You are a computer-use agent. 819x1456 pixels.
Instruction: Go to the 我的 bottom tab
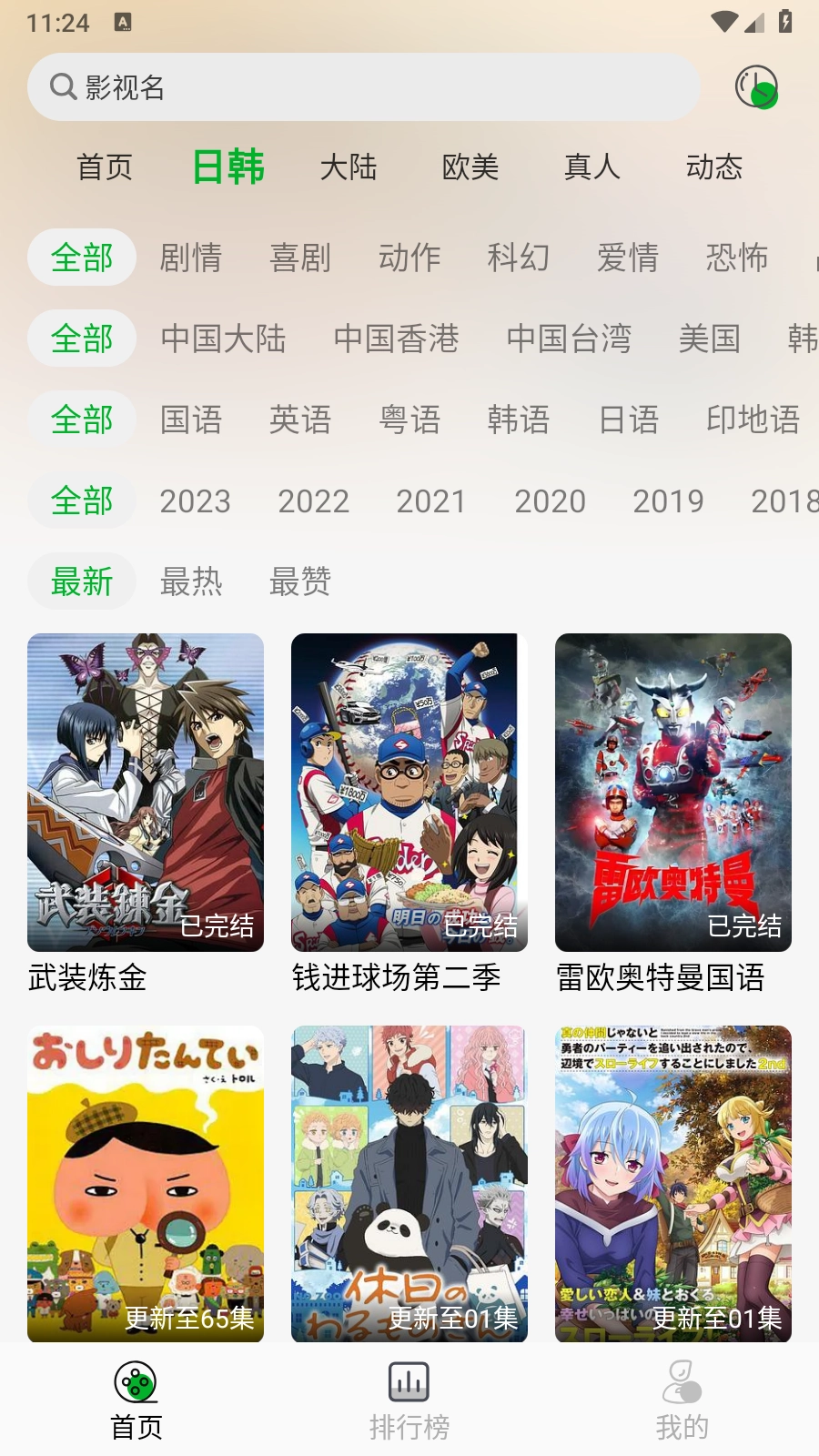tap(682, 1400)
